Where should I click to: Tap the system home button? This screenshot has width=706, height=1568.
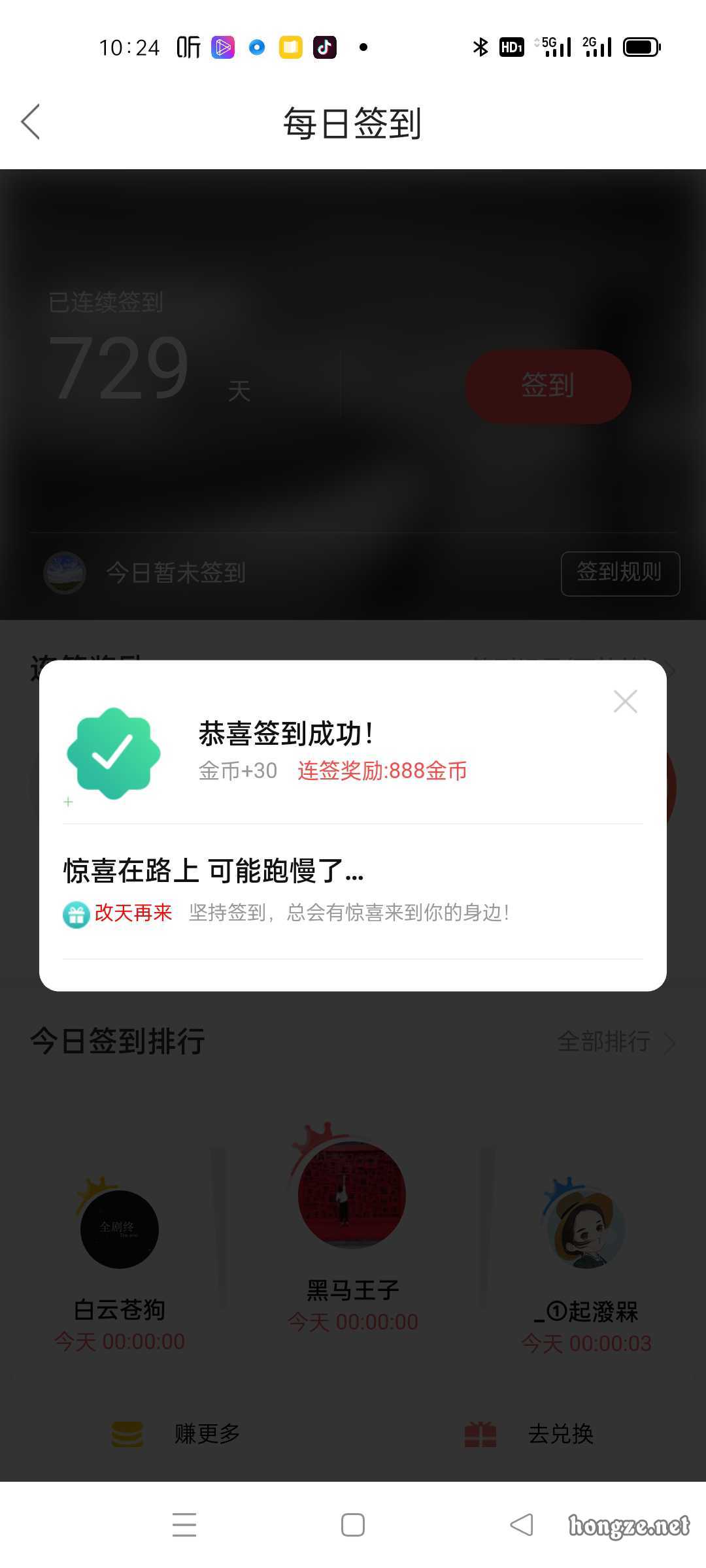[353, 1525]
